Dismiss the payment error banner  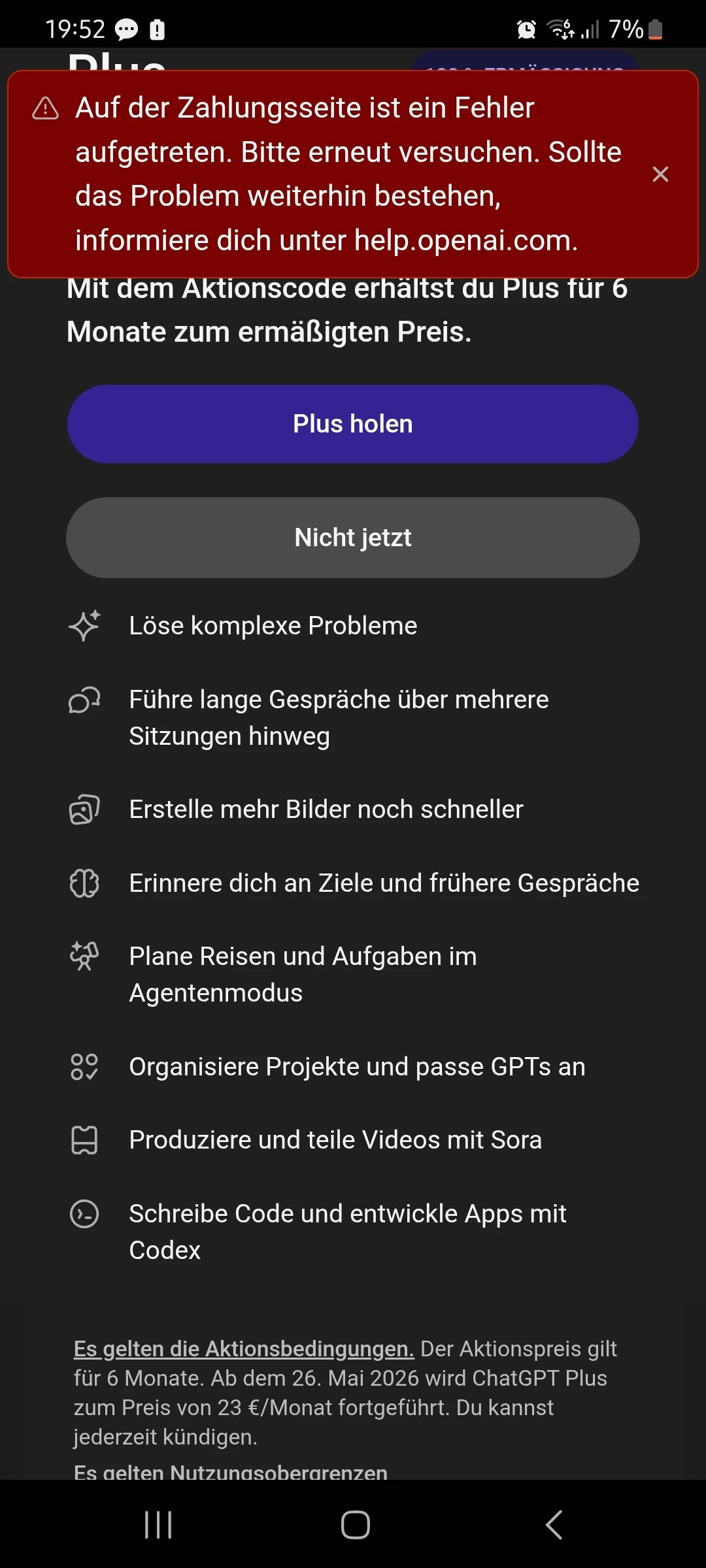[660, 174]
